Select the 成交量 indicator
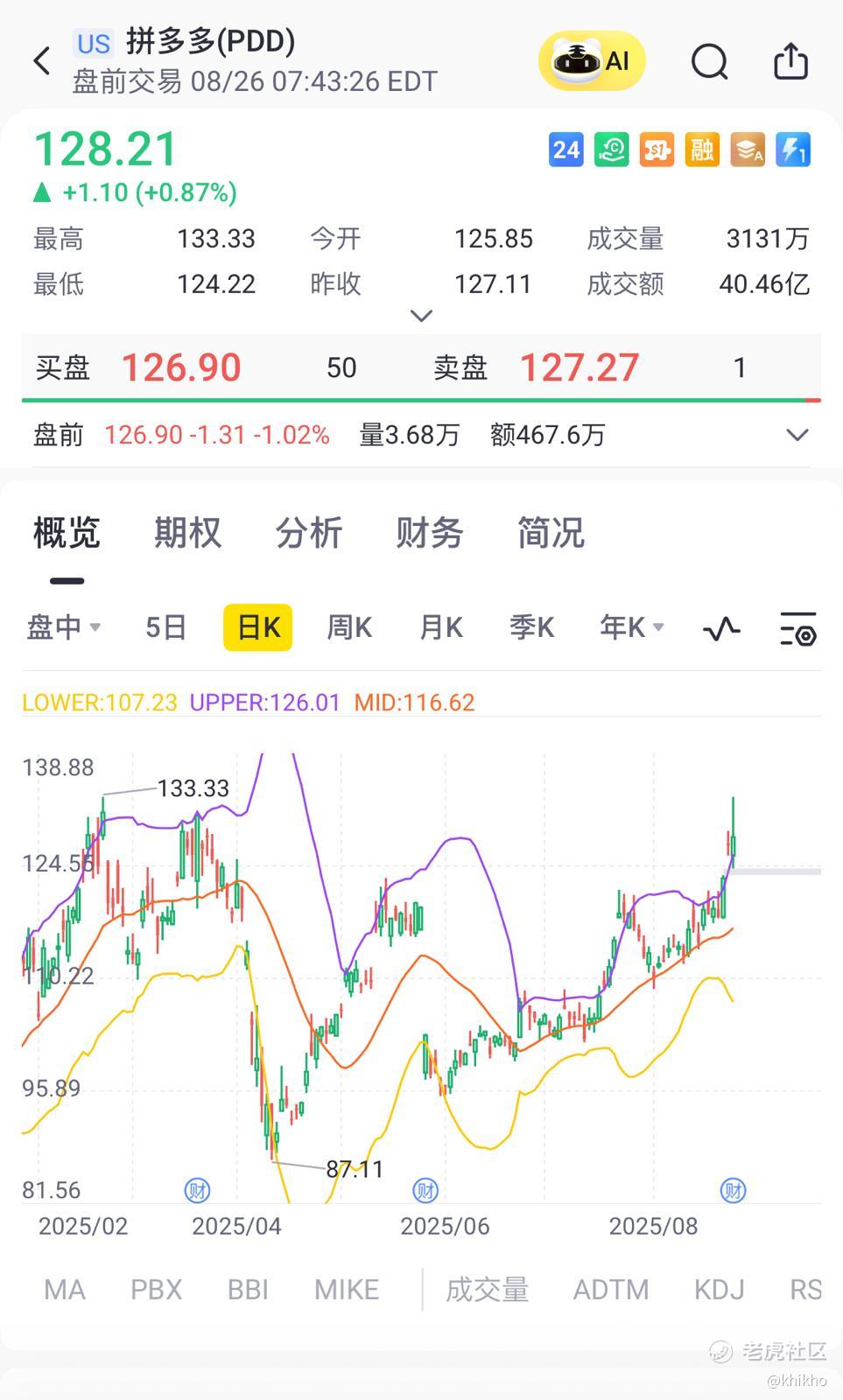 tap(488, 1290)
